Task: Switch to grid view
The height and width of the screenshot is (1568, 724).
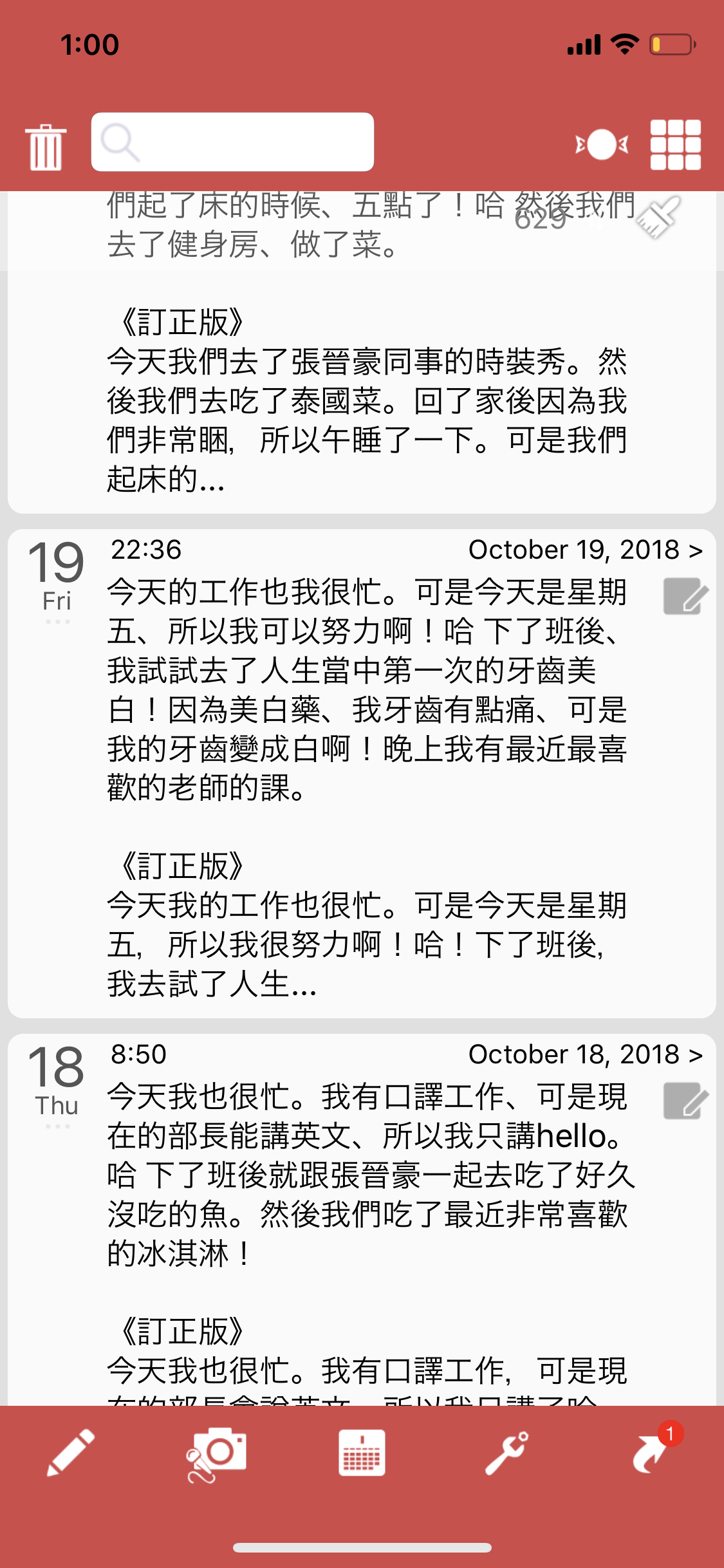Action: tap(675, 145)
